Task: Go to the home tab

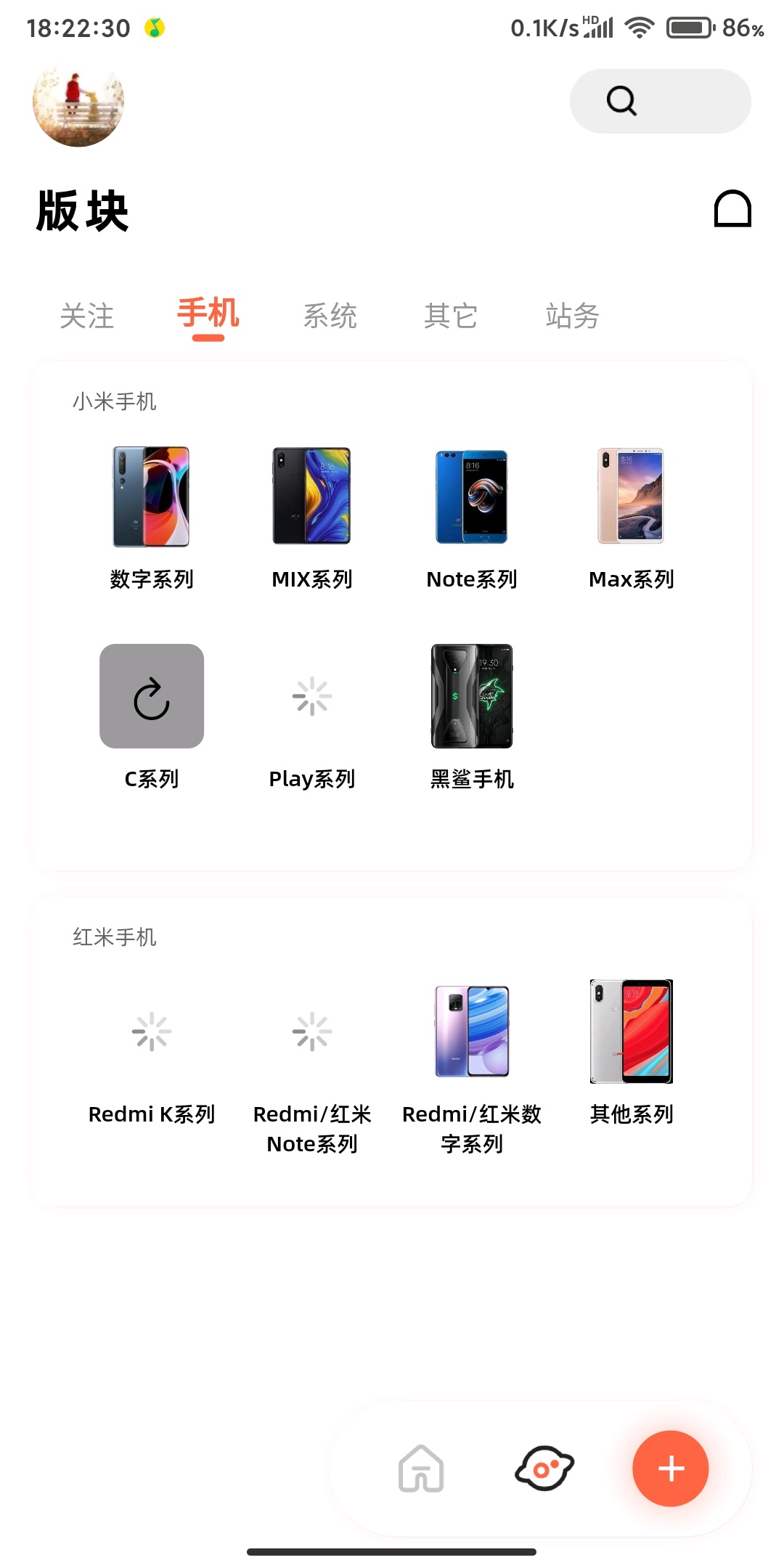Action: tap(421, 1469)
